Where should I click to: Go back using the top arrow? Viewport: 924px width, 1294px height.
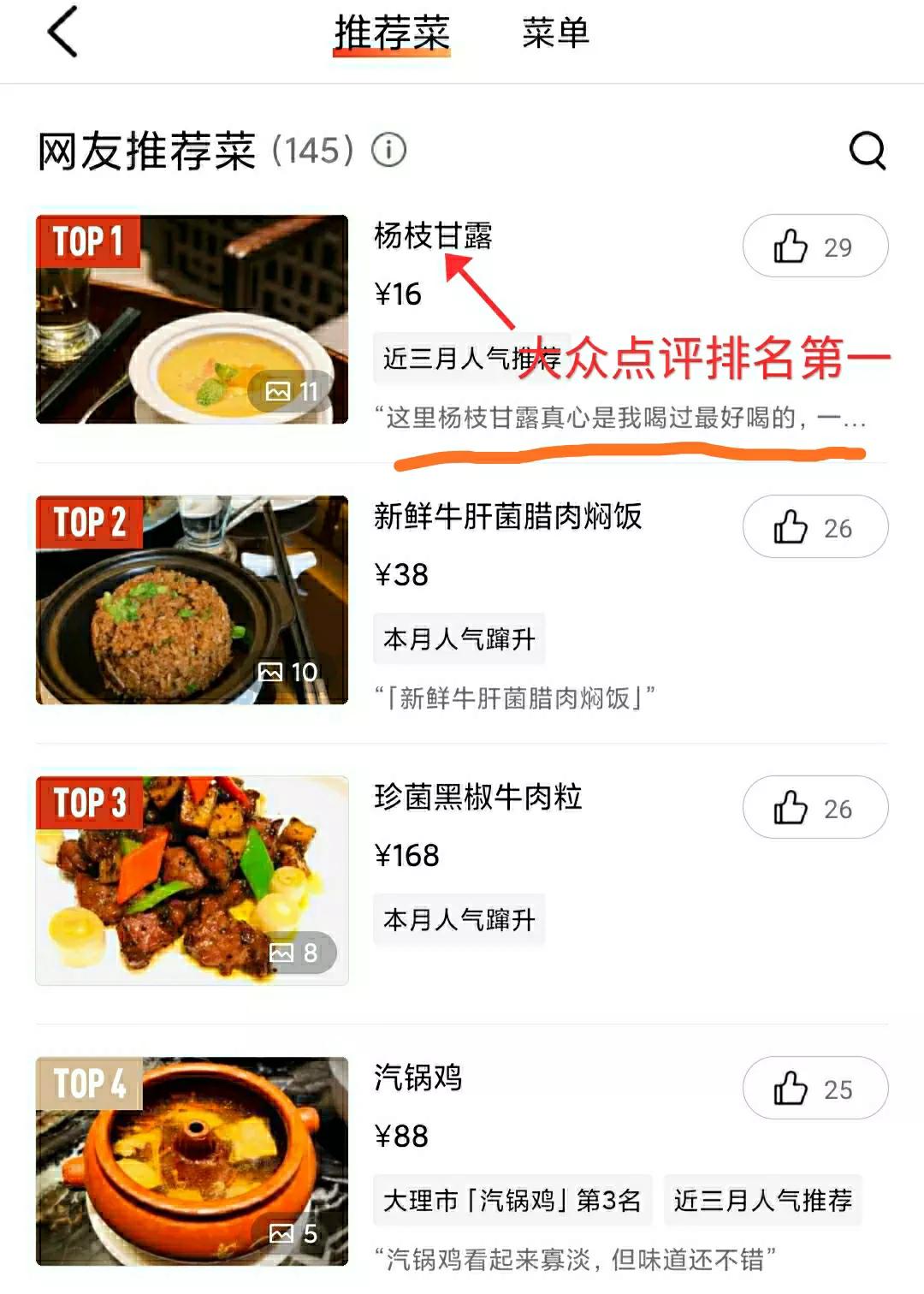tap(62, 33)
